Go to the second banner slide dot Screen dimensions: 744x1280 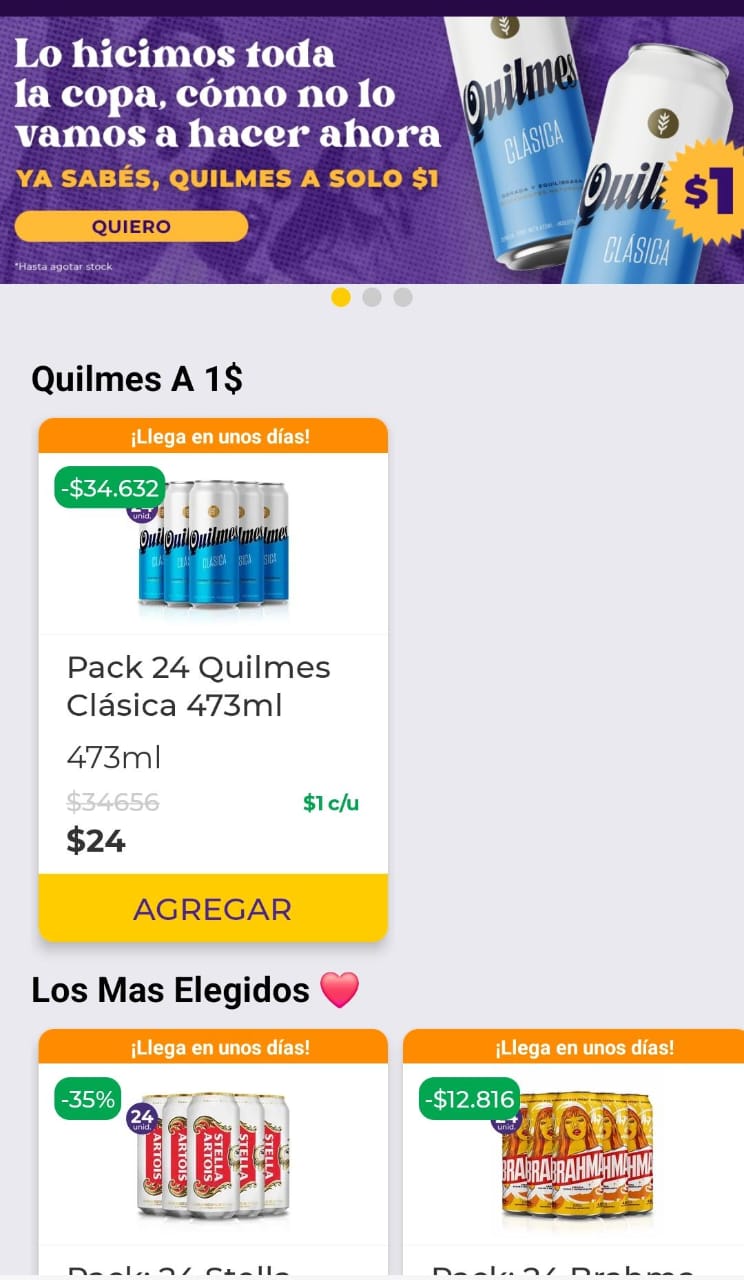coord(372,297)
